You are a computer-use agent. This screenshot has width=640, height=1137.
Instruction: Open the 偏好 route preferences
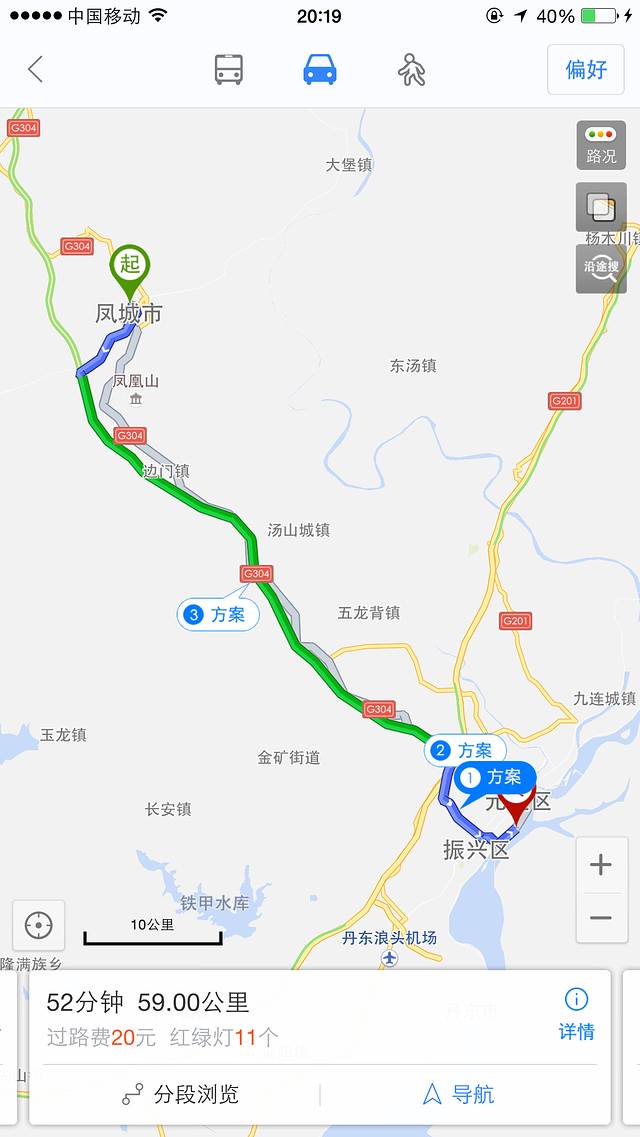tap(586, 70)
